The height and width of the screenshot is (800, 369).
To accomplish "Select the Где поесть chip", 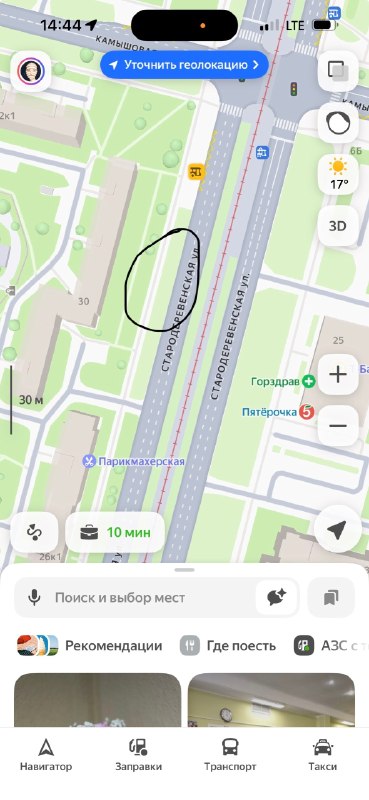I will pos(228,645).
